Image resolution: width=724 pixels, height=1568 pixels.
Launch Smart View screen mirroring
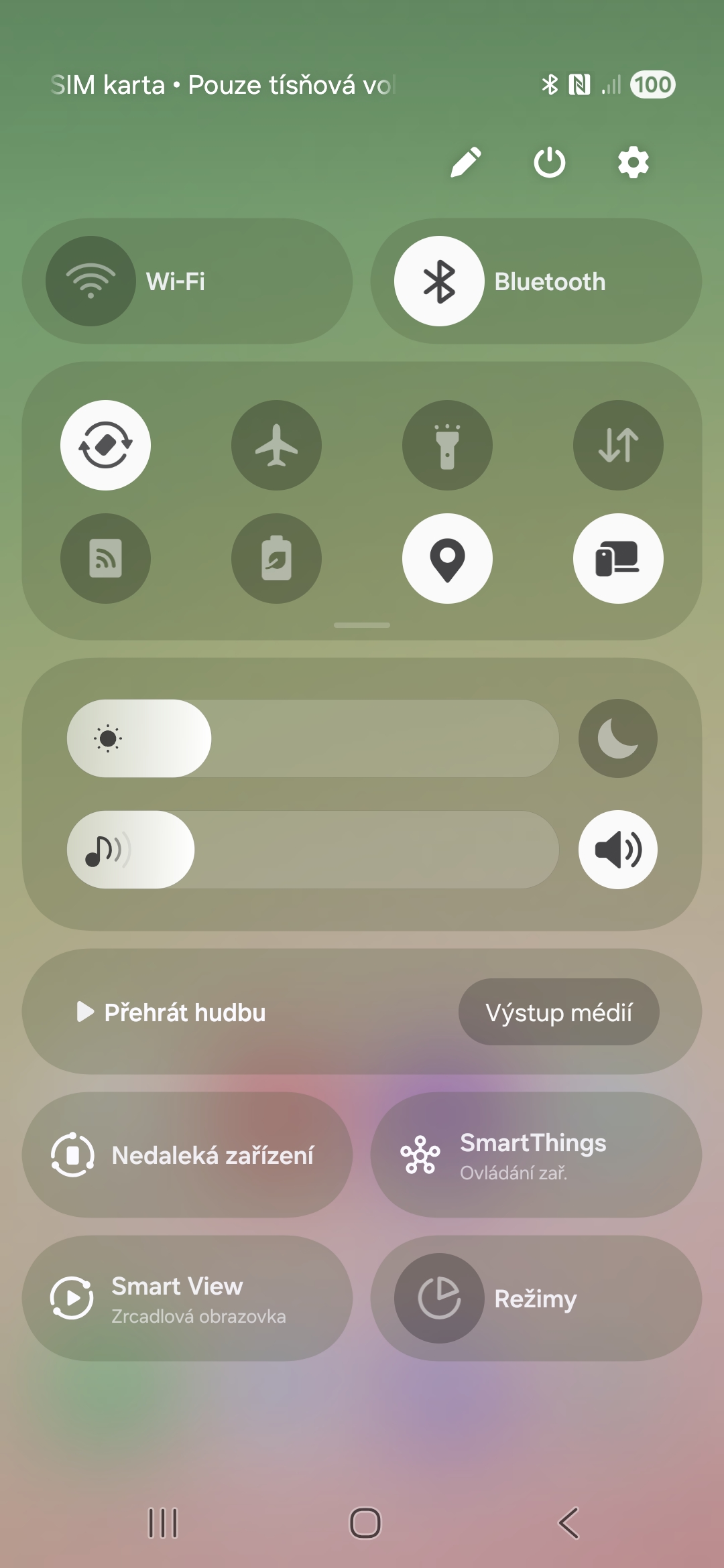187,1299
